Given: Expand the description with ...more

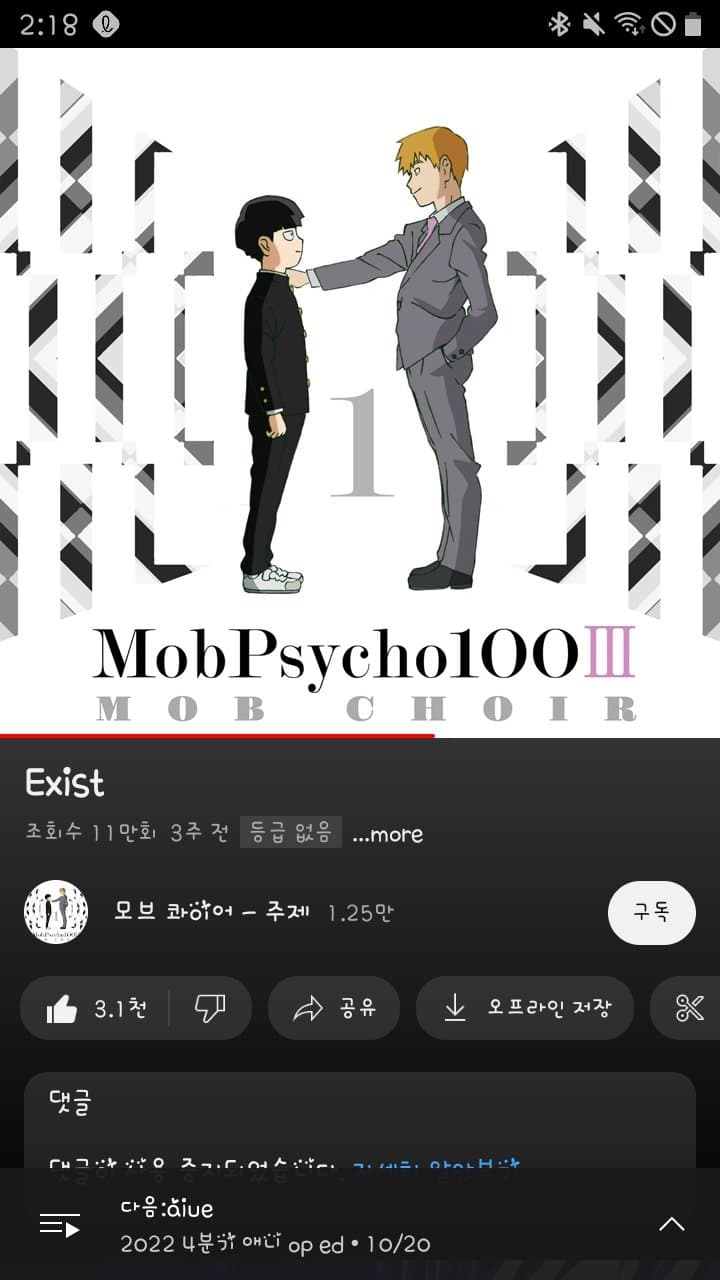Looking at the screenshot, I should point(388,834).
